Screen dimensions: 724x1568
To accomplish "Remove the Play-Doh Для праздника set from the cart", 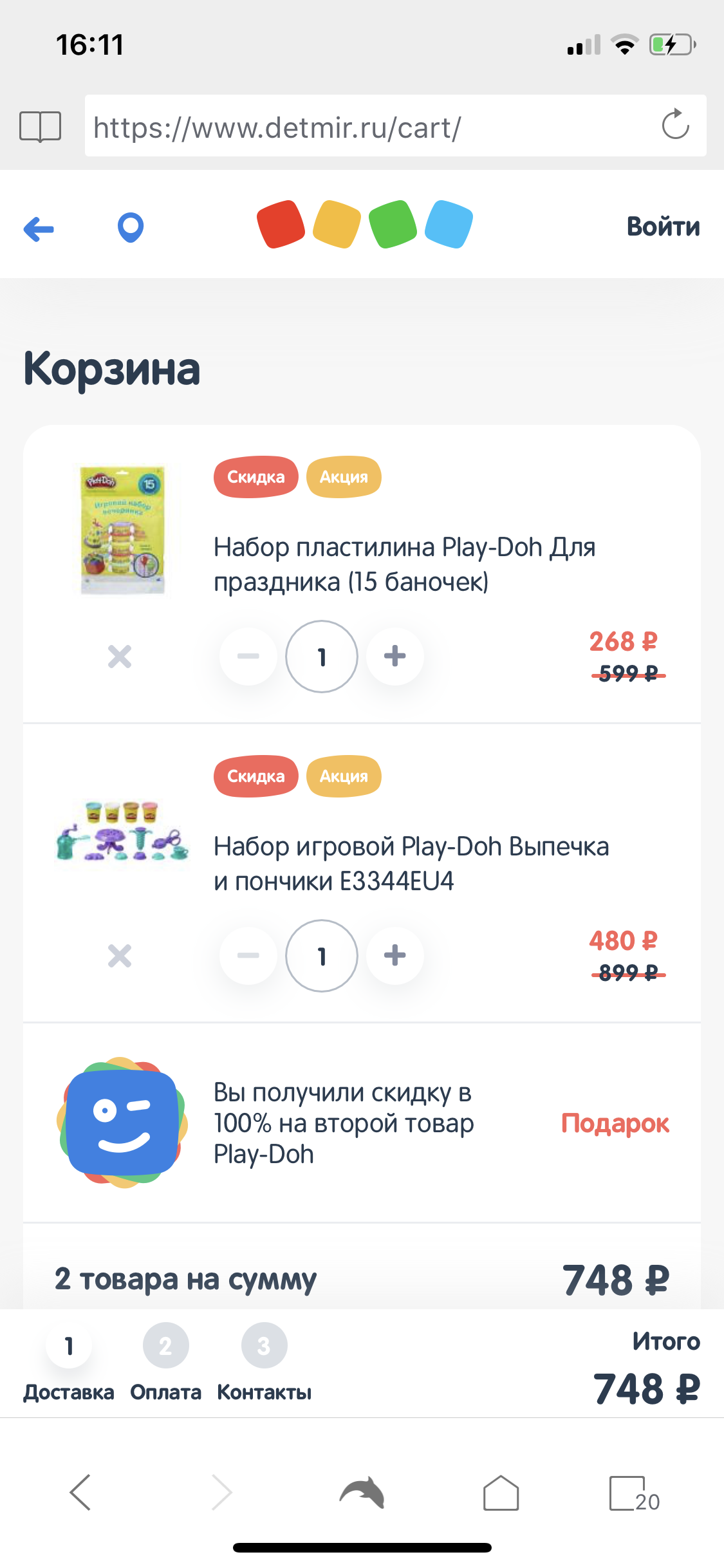I will [x=120, y=657].
